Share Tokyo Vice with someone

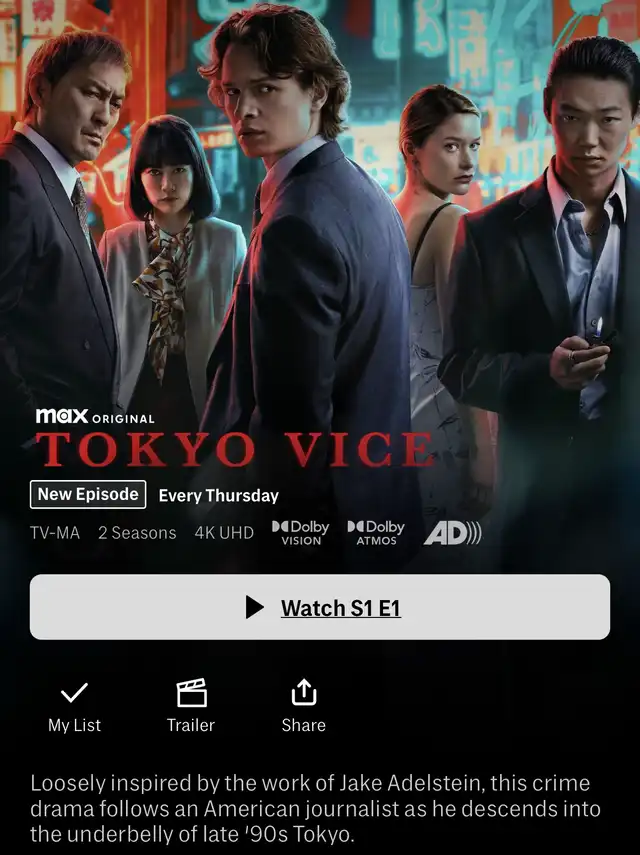coord(303,705)
